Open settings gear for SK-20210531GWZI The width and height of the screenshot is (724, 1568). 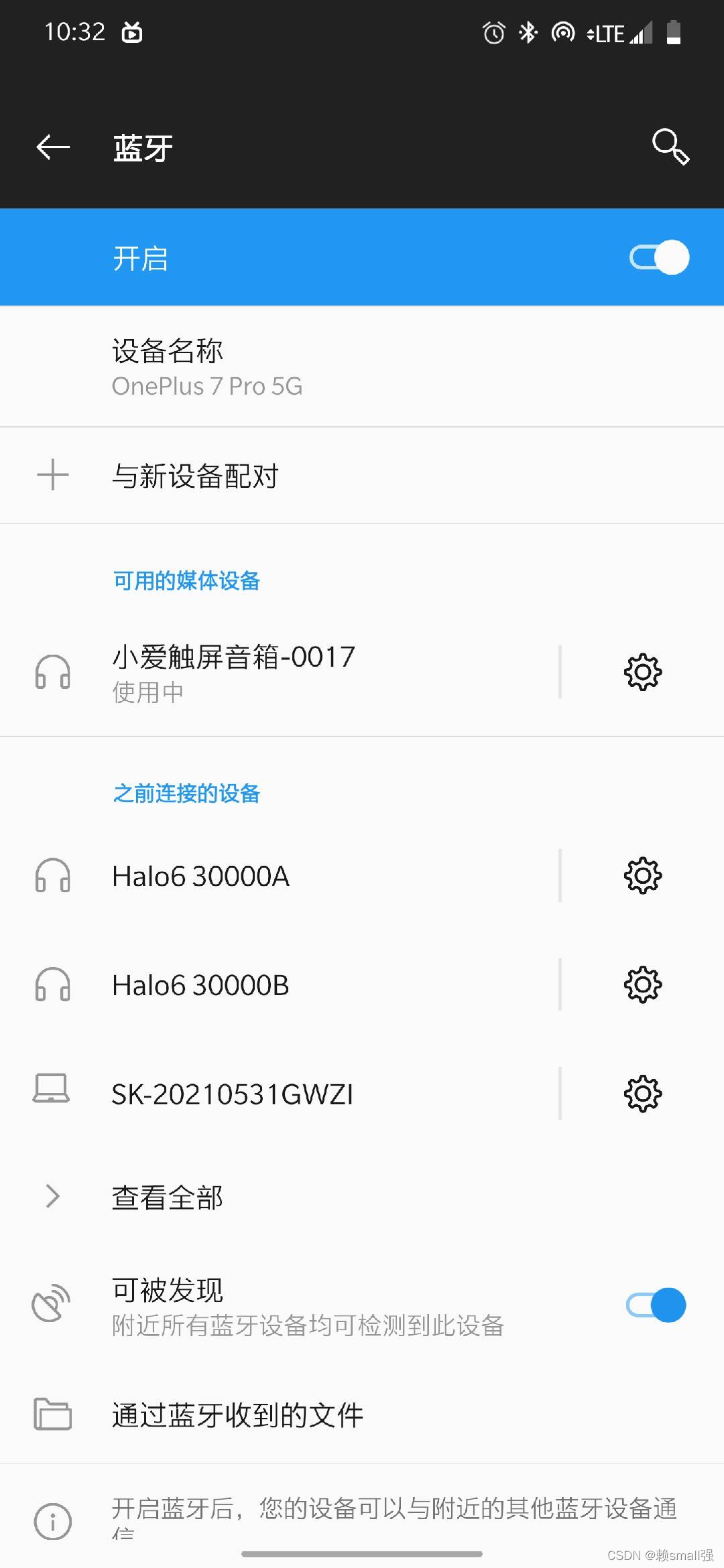[x=642, y=1094]
